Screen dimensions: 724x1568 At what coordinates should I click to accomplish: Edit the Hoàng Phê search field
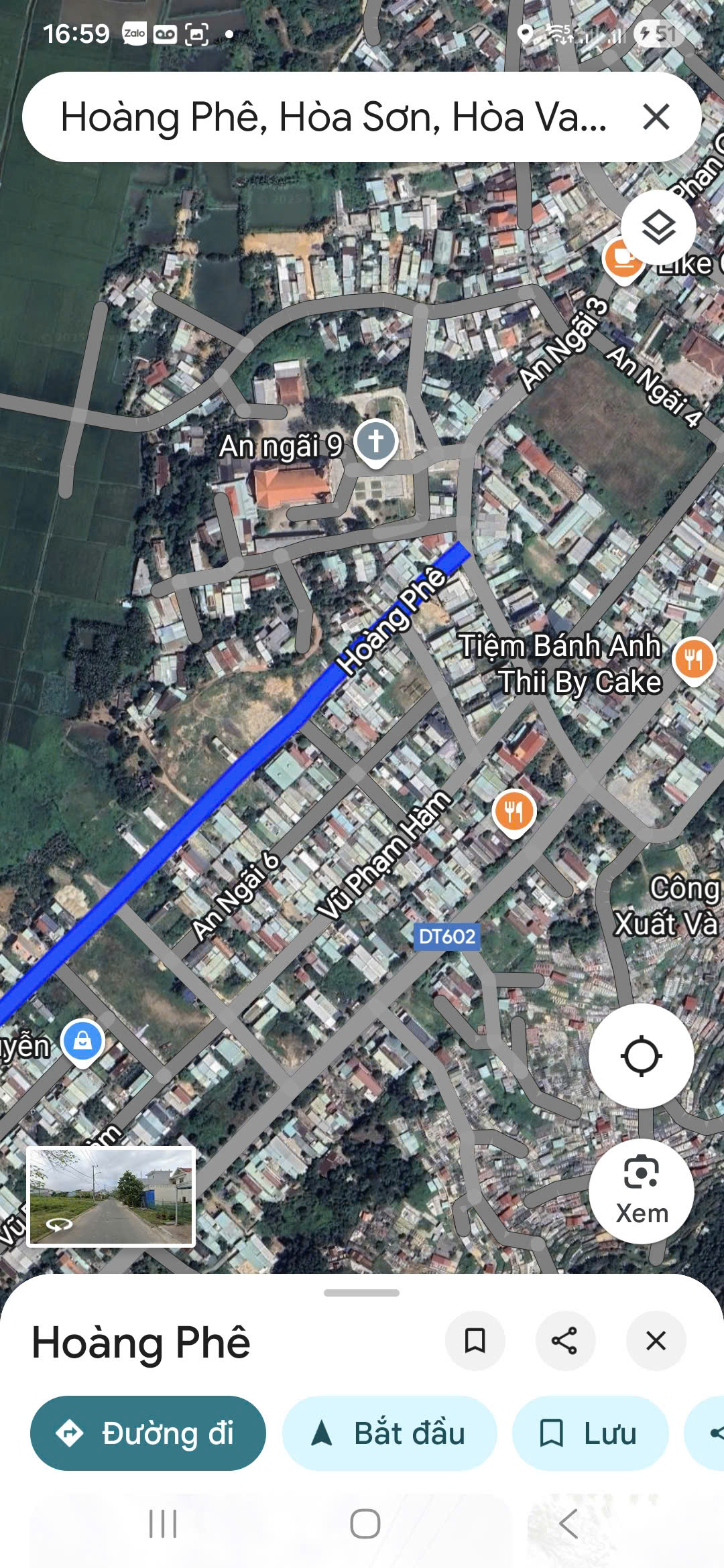click(x=333, y=117)
